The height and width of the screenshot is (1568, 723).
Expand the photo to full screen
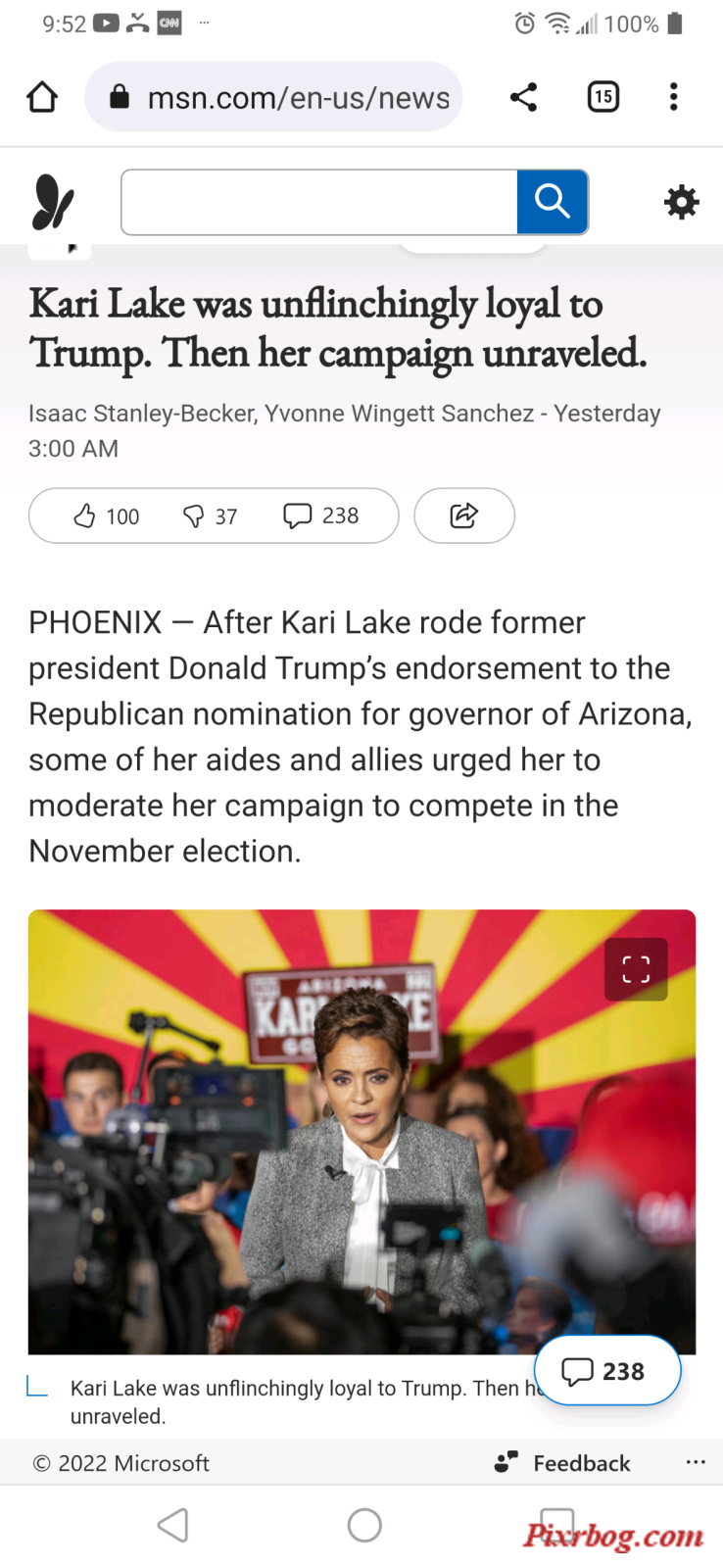pos(636,969)
